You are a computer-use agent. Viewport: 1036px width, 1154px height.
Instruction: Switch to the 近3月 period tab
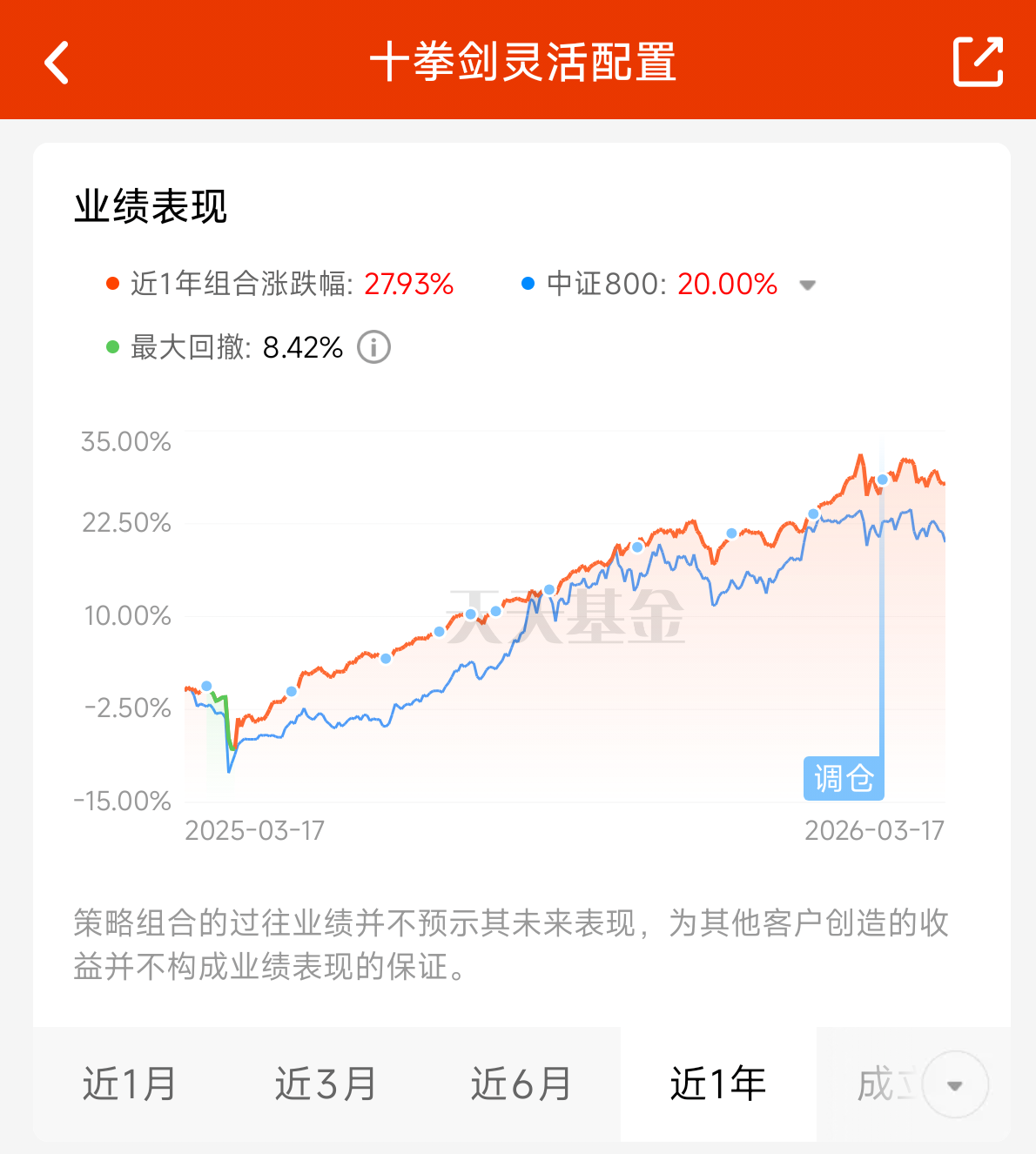[326, 1084]
